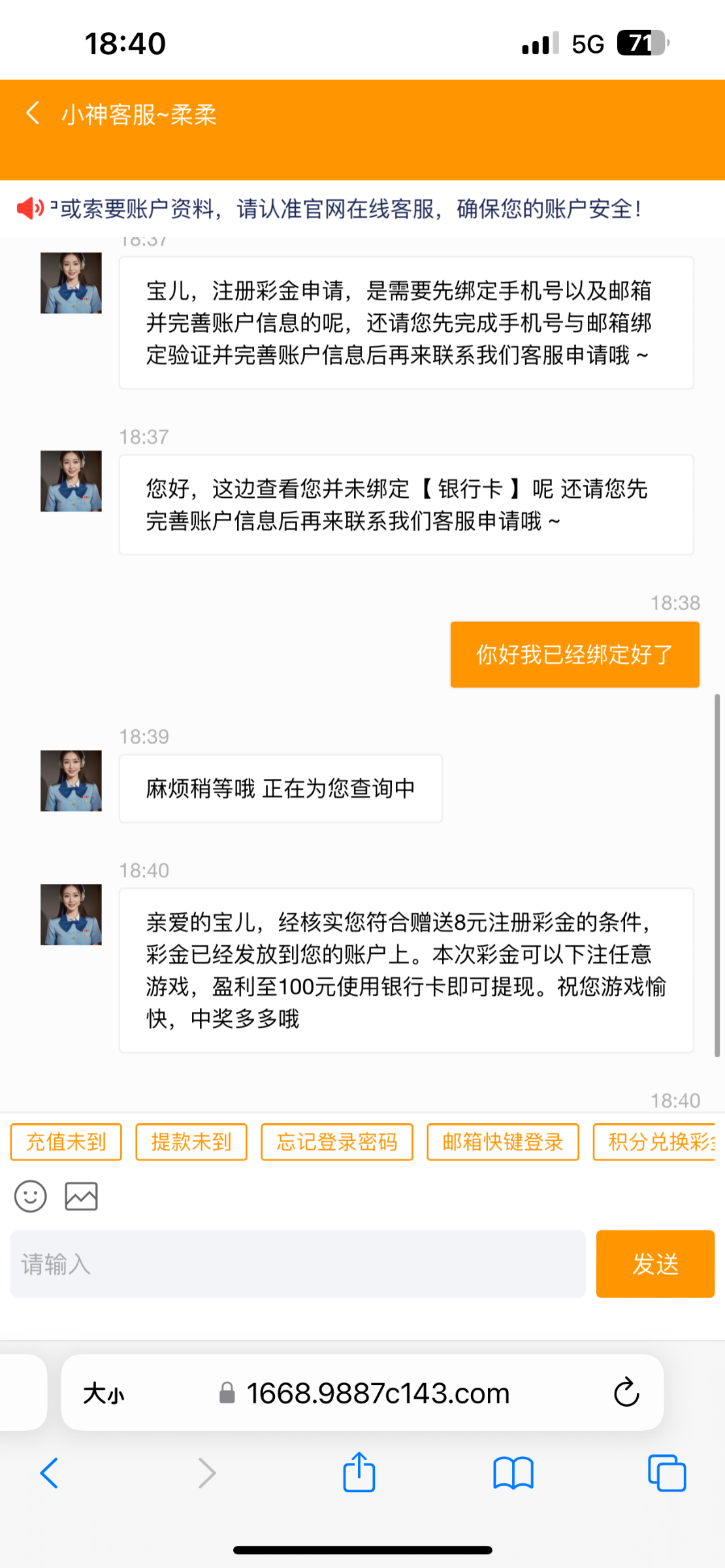Open the emoji picker
The height and width of the screenshot is (1568, 725).
coord(31,1196)
